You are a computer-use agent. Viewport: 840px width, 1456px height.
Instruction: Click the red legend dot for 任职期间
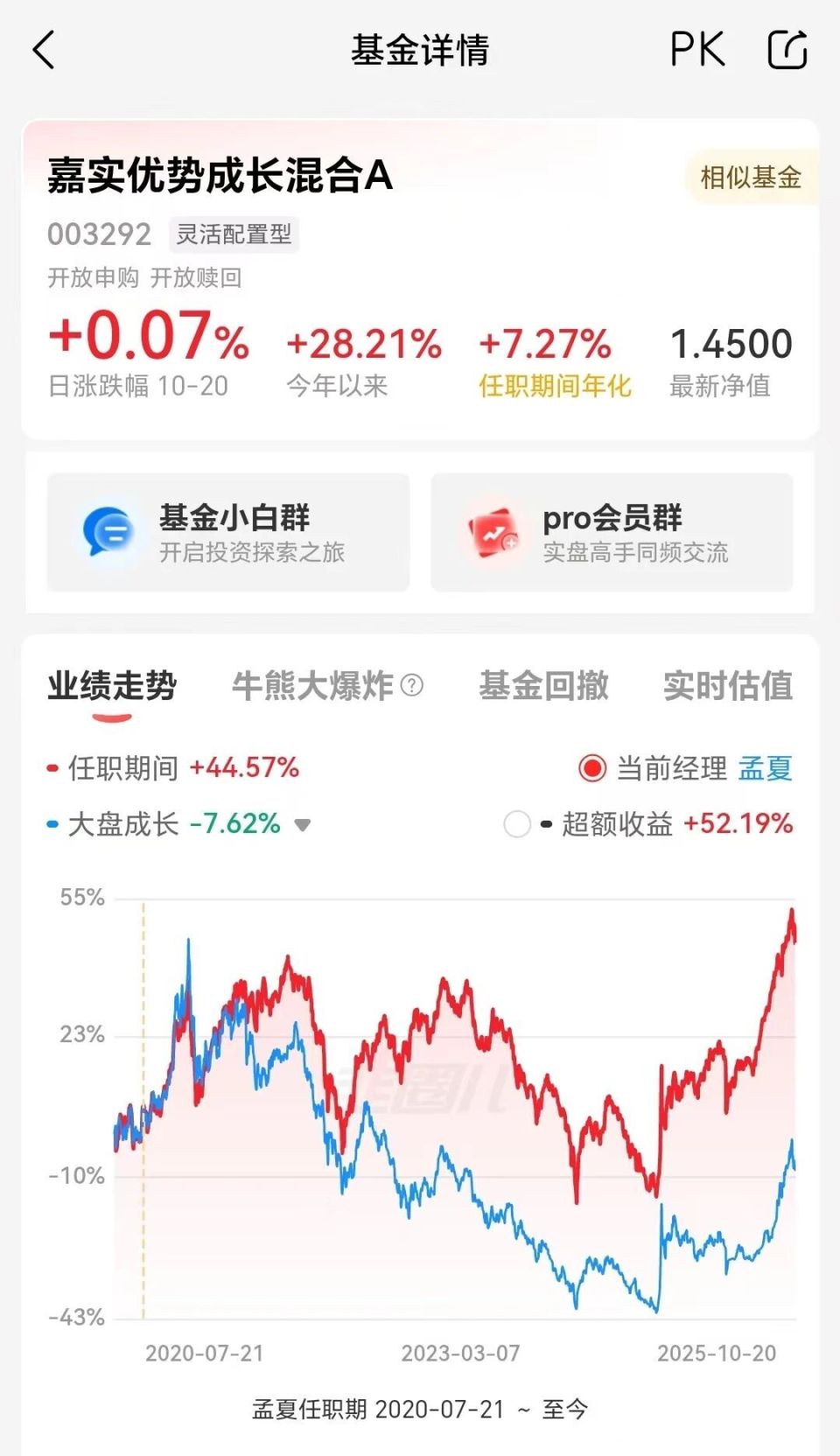[53, 768]
